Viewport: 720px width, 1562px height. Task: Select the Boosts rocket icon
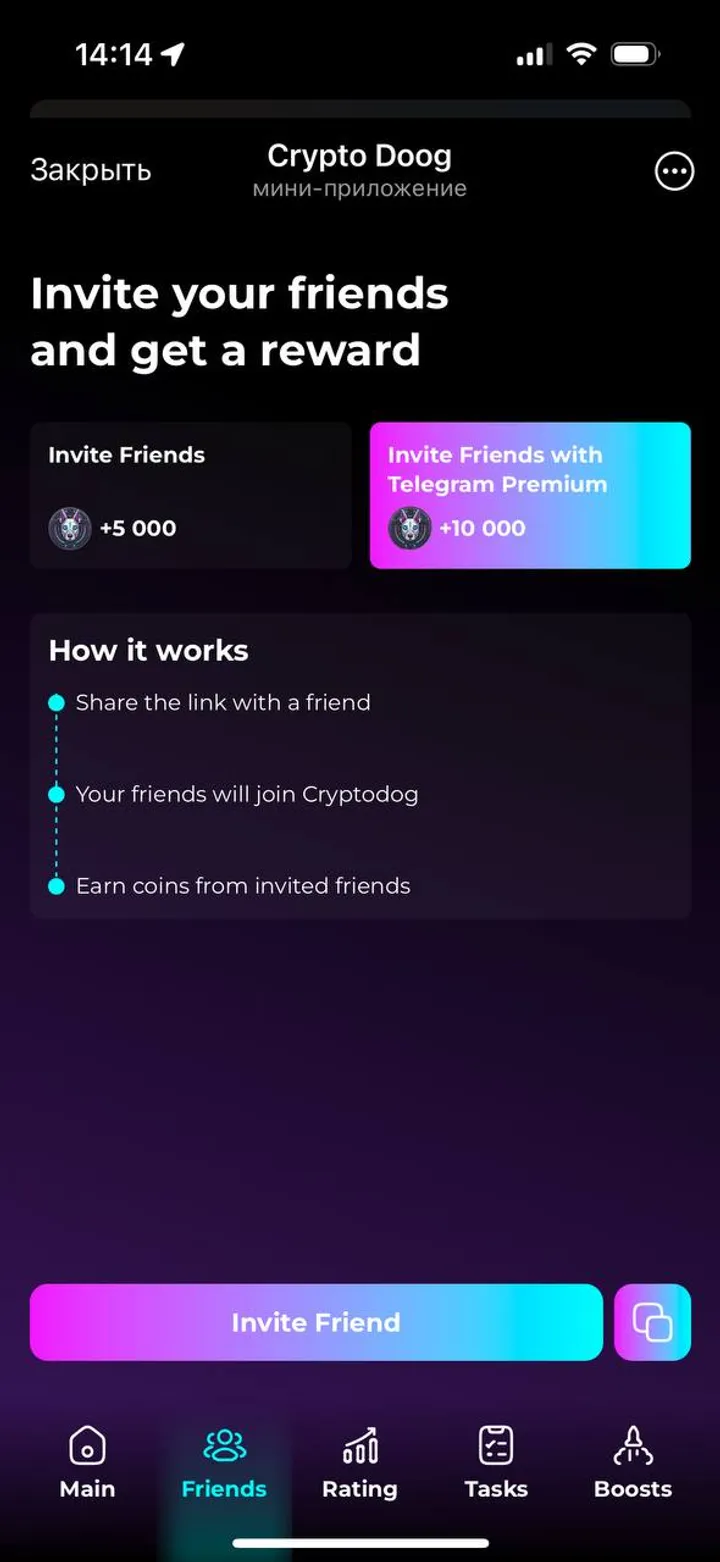[x=631, y=1443]
